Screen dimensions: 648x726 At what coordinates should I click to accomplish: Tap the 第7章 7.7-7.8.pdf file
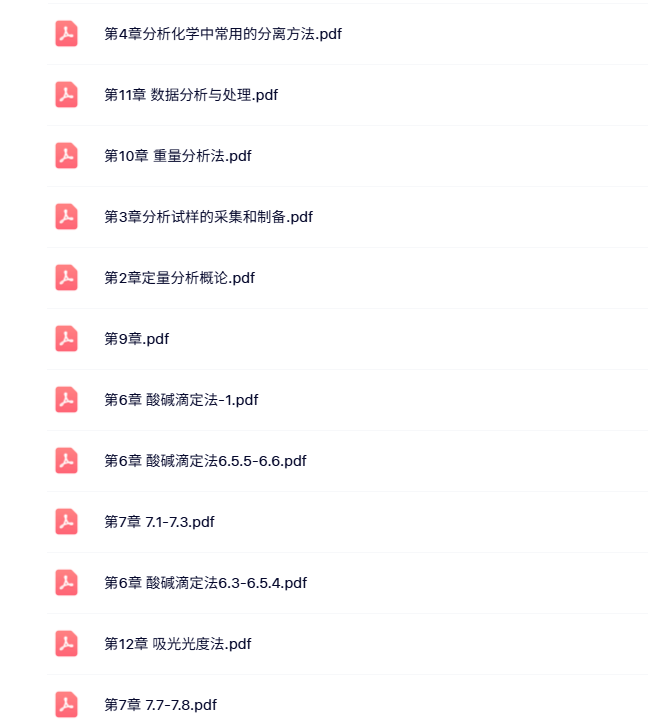(x=160, y=705)
